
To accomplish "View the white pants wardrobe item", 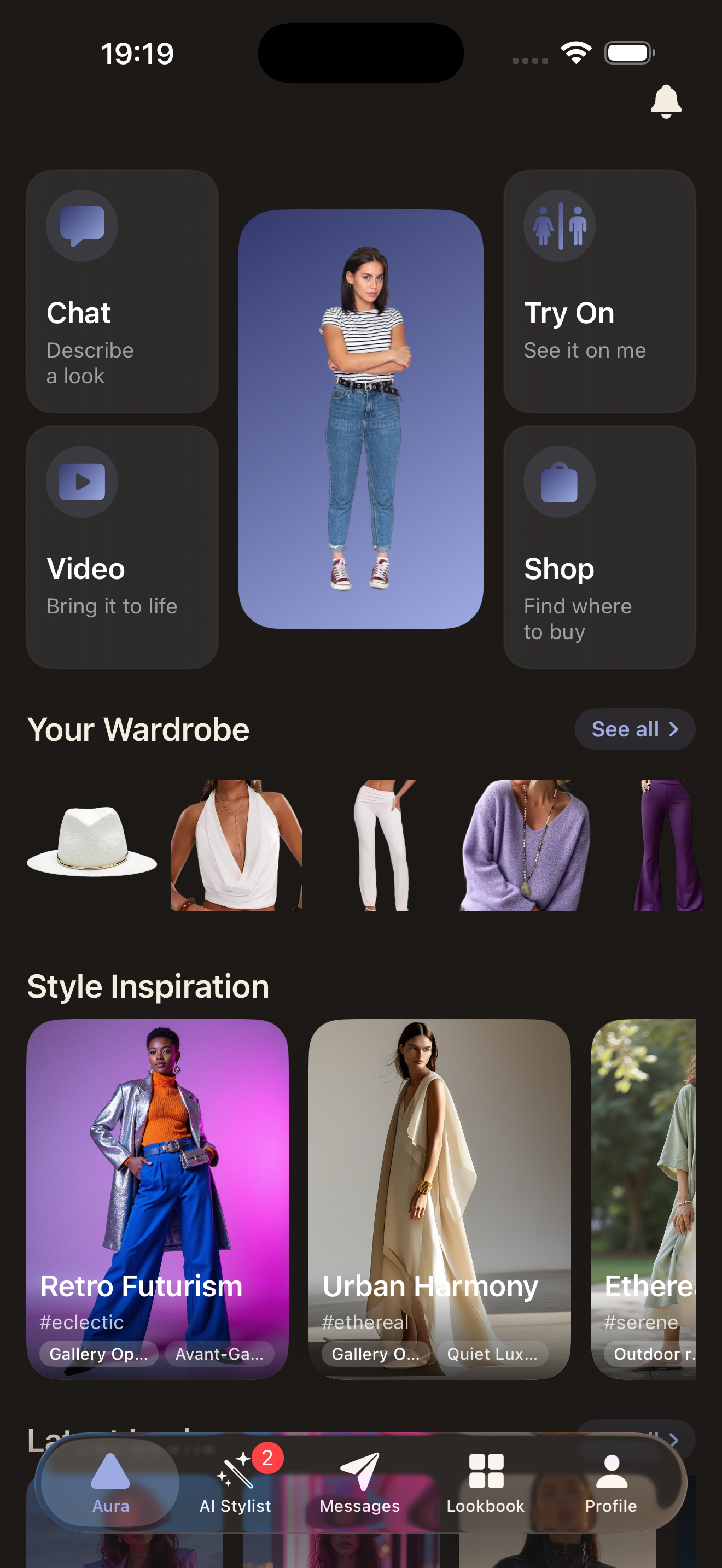I will (x=380, y=844).
